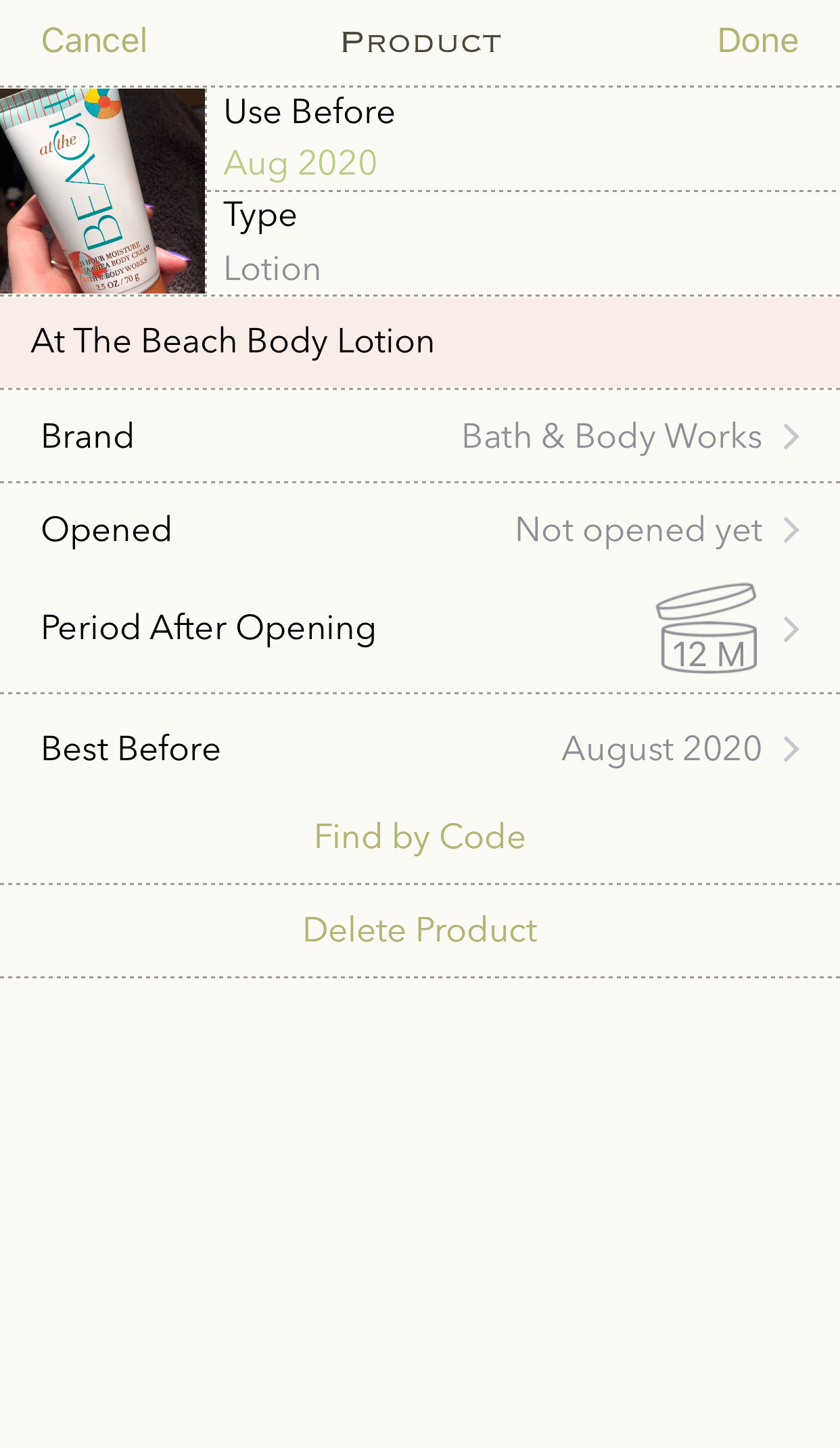Image resolution: width=840 pixels, height=1448 pixels.
Task: Tap Done to save the product
Action: click(x=757, y=41)
